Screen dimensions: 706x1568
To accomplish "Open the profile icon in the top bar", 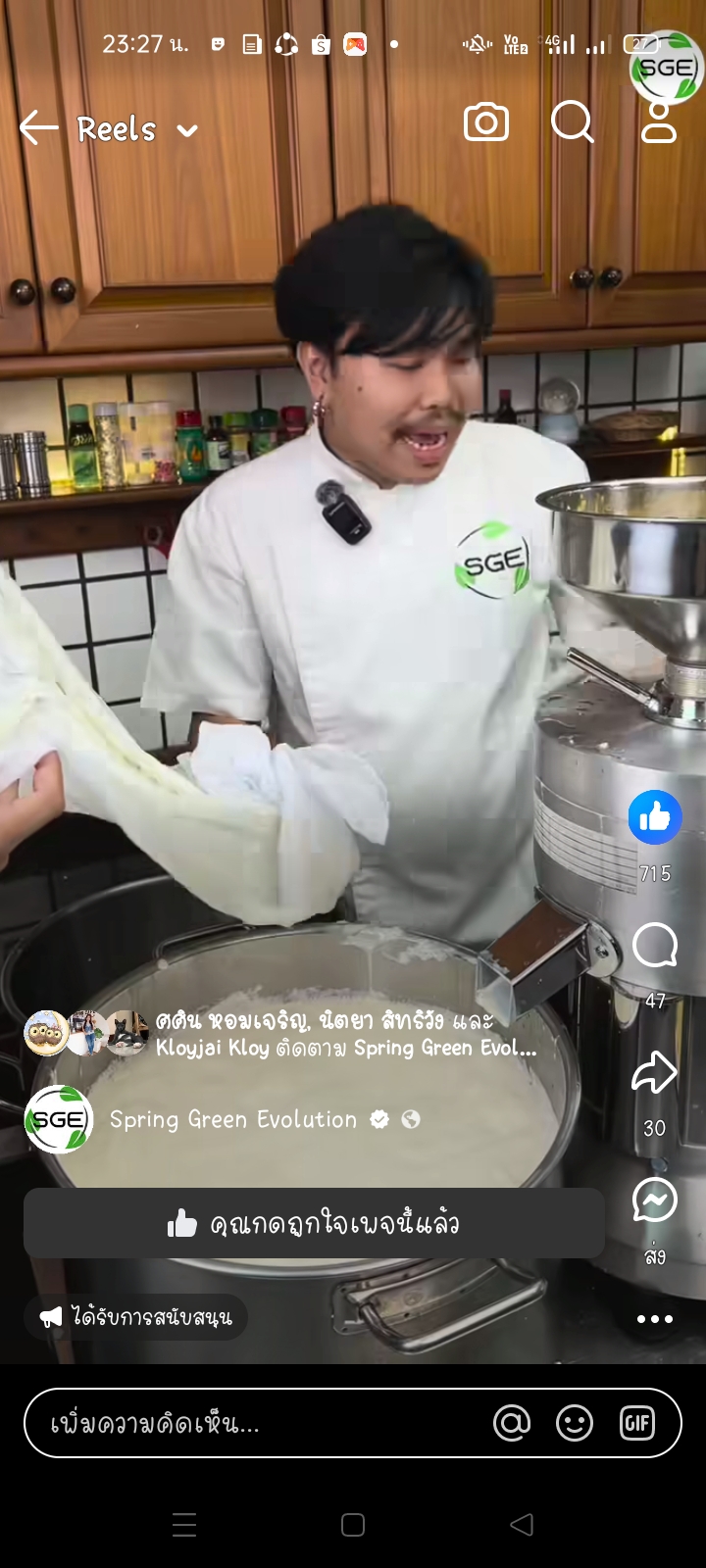I will click(659, 122).
